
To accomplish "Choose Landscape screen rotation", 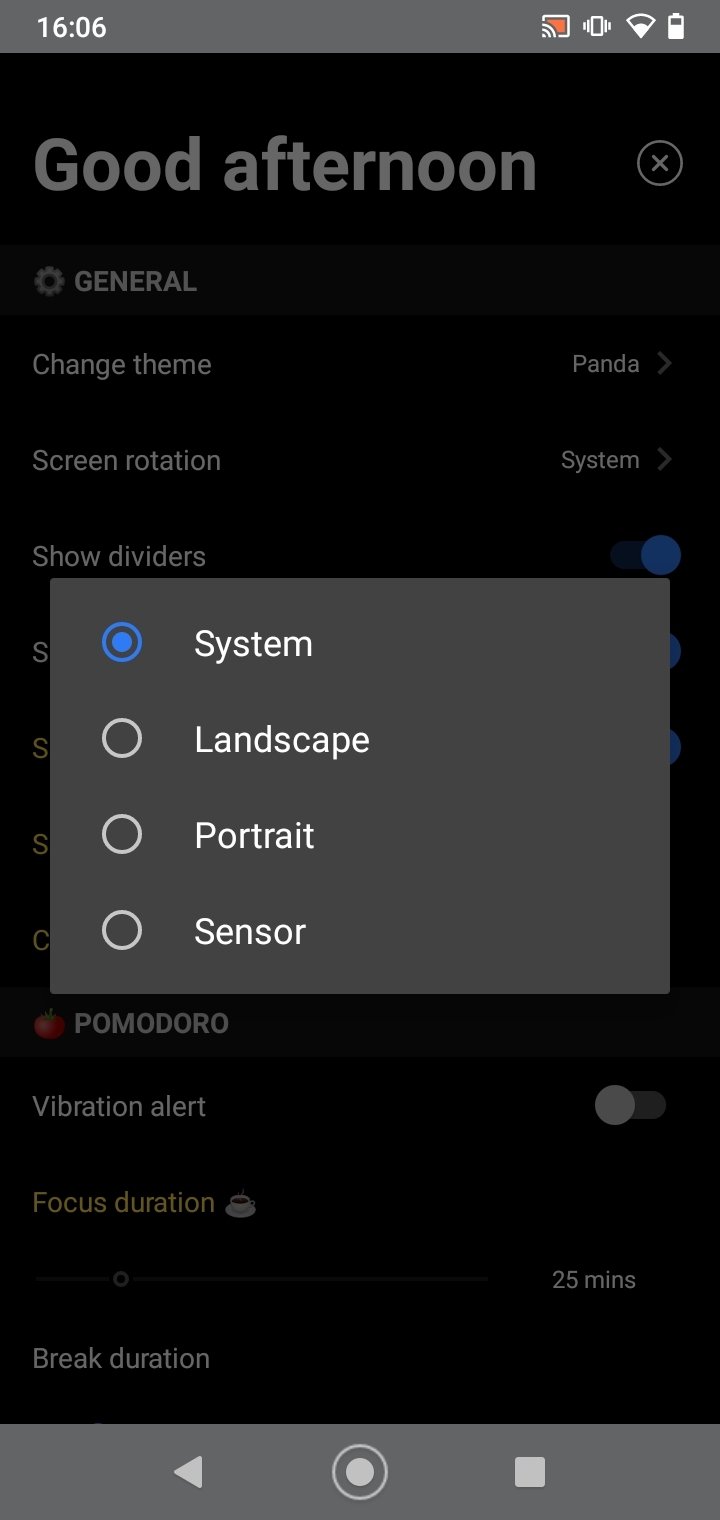I will point(359,739).
